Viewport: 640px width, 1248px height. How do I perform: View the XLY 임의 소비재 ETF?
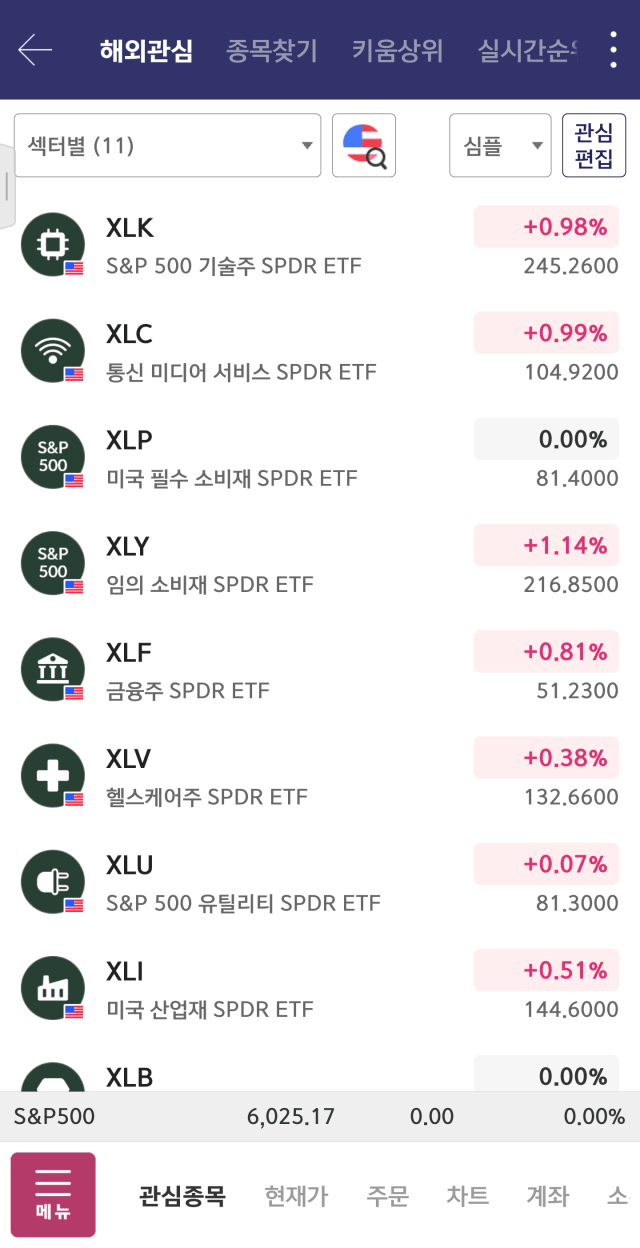pyautogui.click(x=320, y=564)
